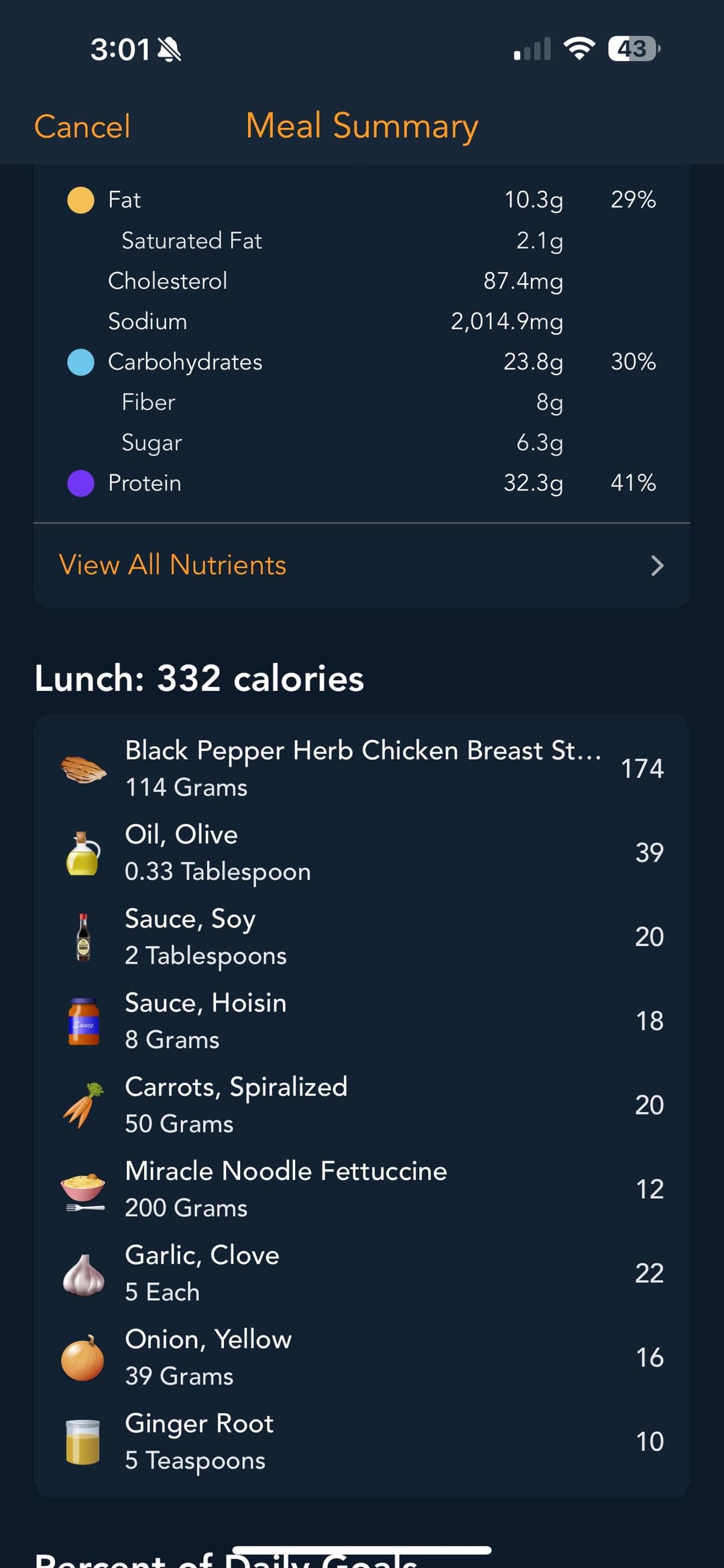The width and height of the screenshot is (724, 1568).
Task: Open the Garlic, Clove row
Action: [361, 1272]
